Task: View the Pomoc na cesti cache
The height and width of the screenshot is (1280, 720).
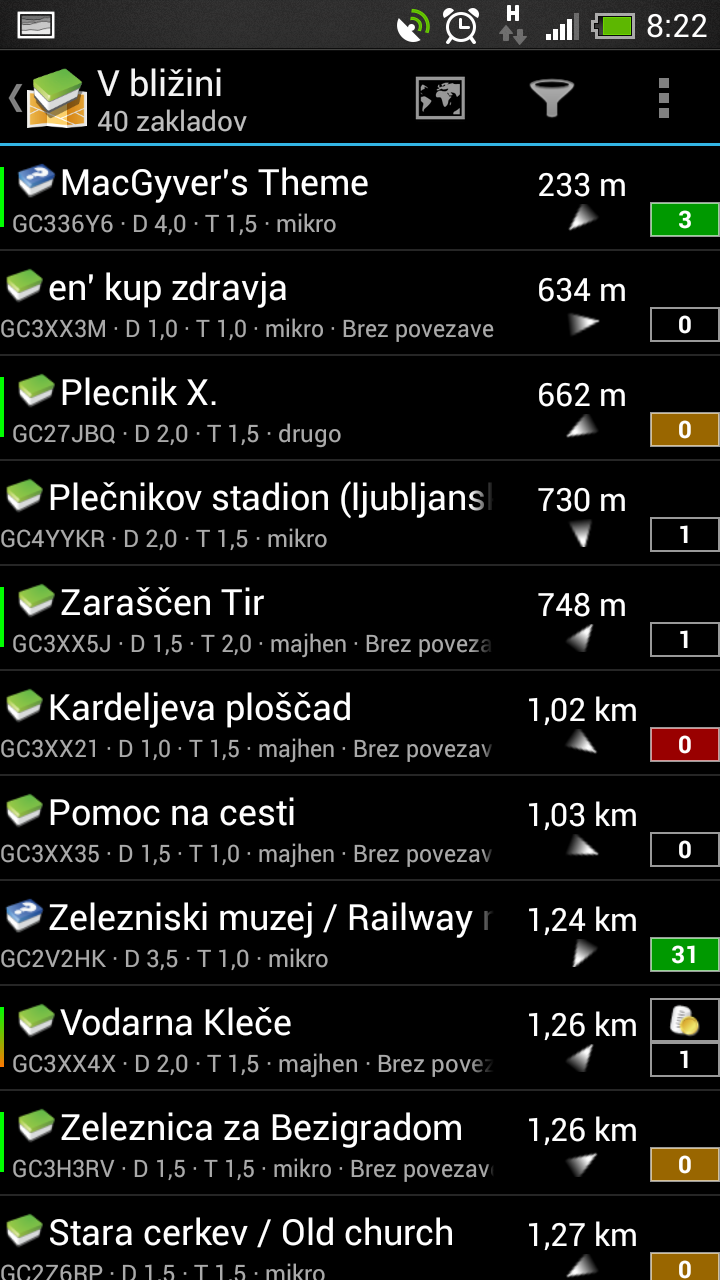Action: click(x=360, y=828)
